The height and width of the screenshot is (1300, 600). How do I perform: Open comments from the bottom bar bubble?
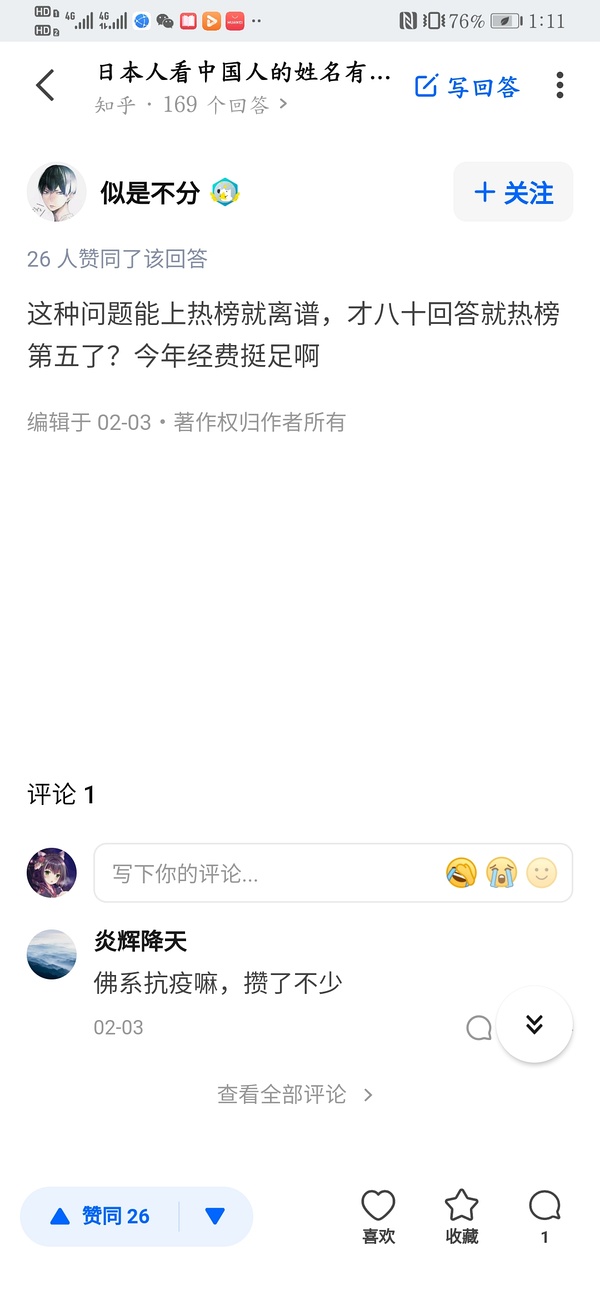pos(544,1215)
